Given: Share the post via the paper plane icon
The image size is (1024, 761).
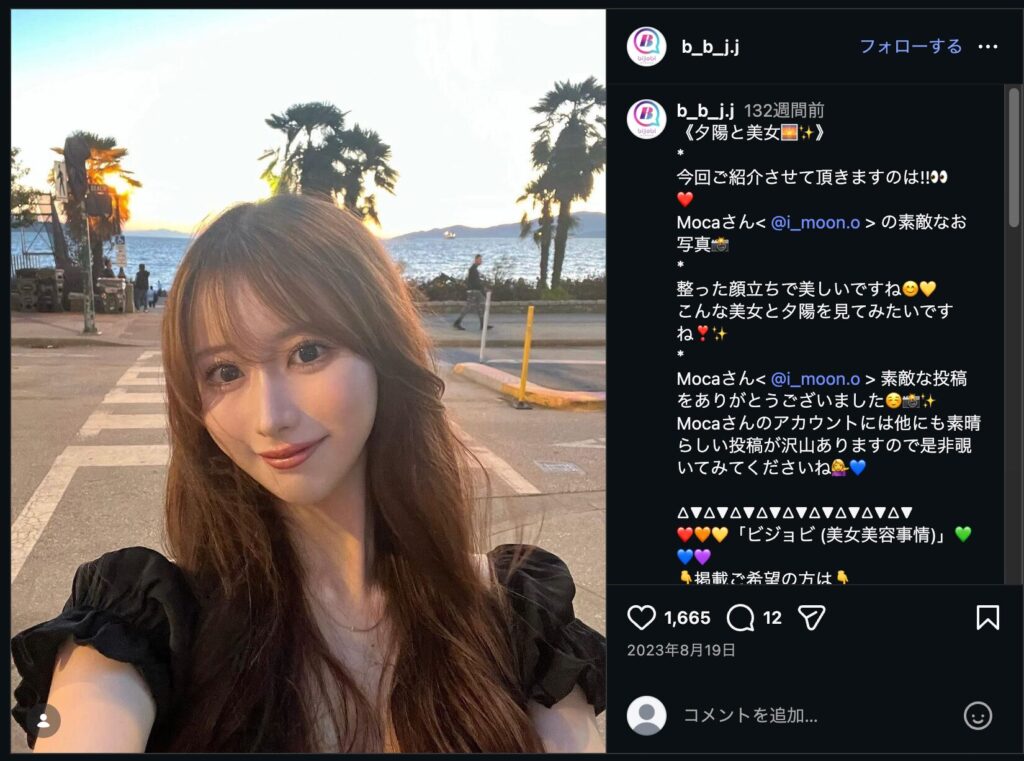Looking at the screenshot, I should pyautogui.click(x=812, y=618).
